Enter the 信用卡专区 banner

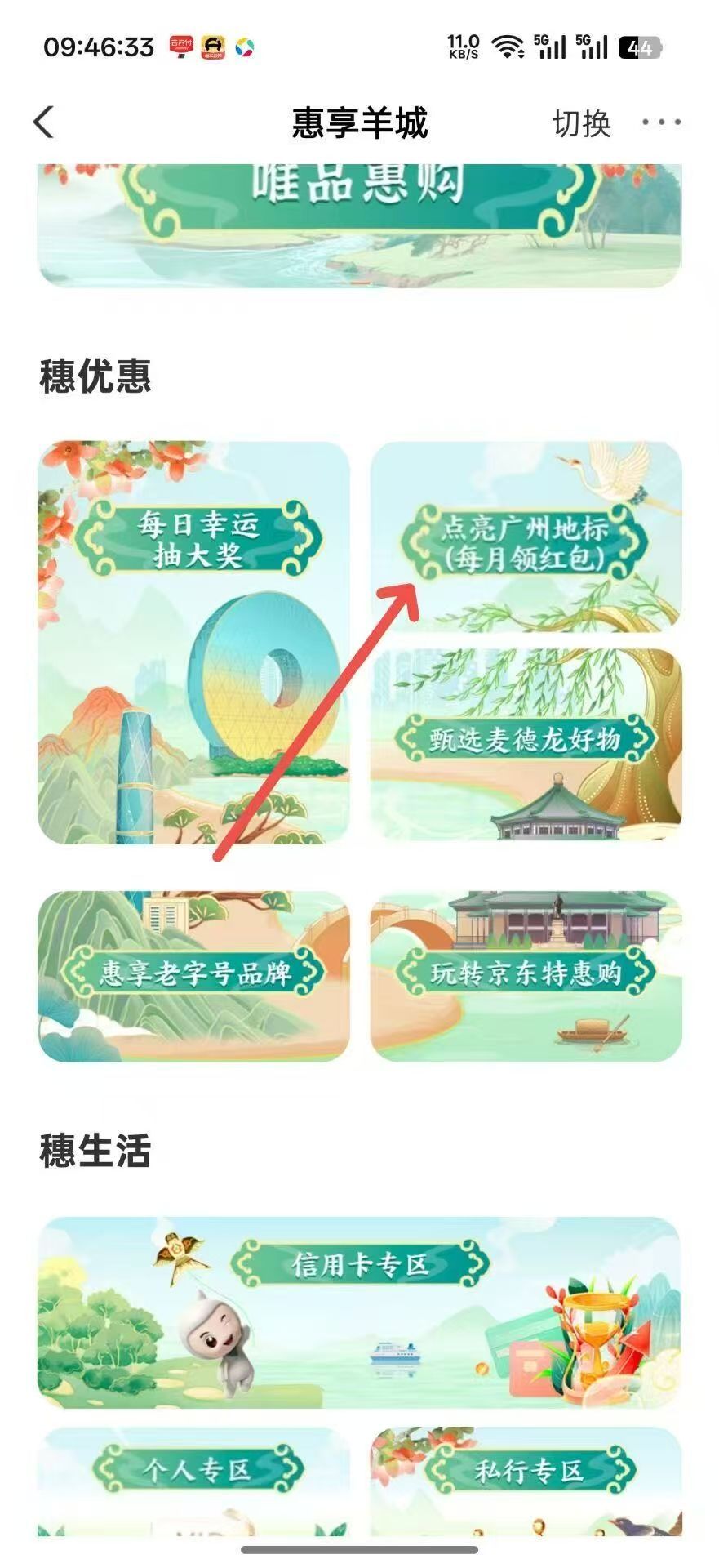(359, 1312)
